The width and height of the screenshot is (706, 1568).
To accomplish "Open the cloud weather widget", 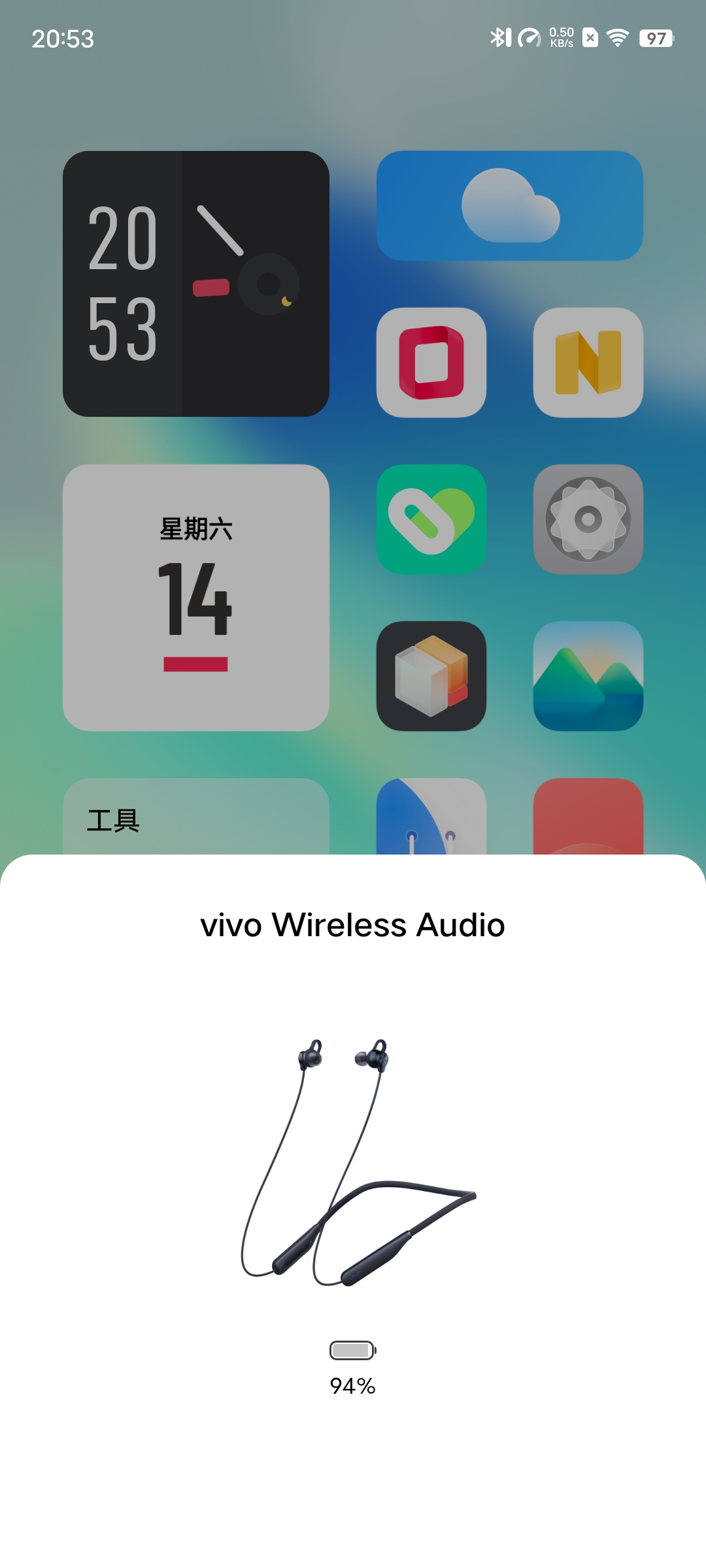I will [509, 206].
